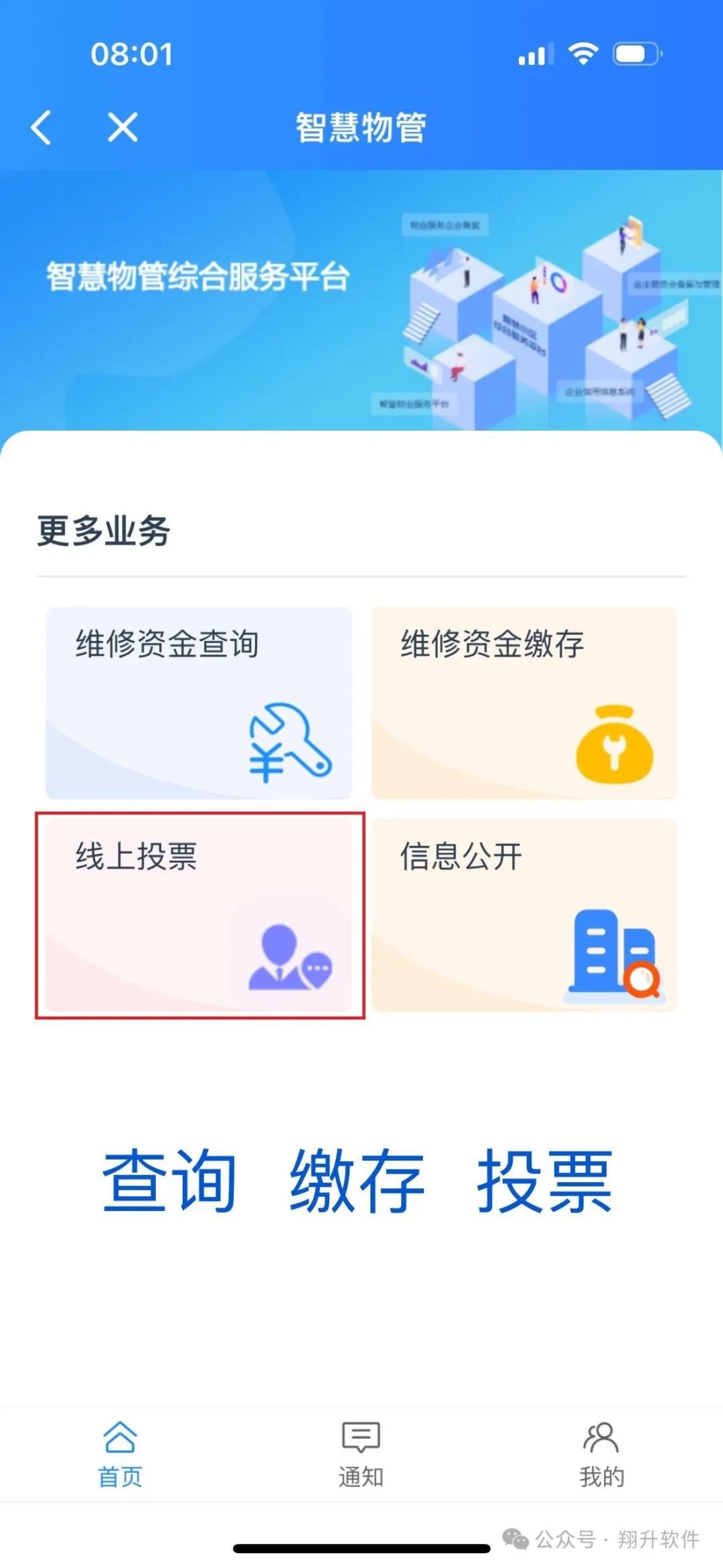Open 信息公开 card
This screenshot has height=1568, width=723.
pyautogui.click(x=524, y=915)
